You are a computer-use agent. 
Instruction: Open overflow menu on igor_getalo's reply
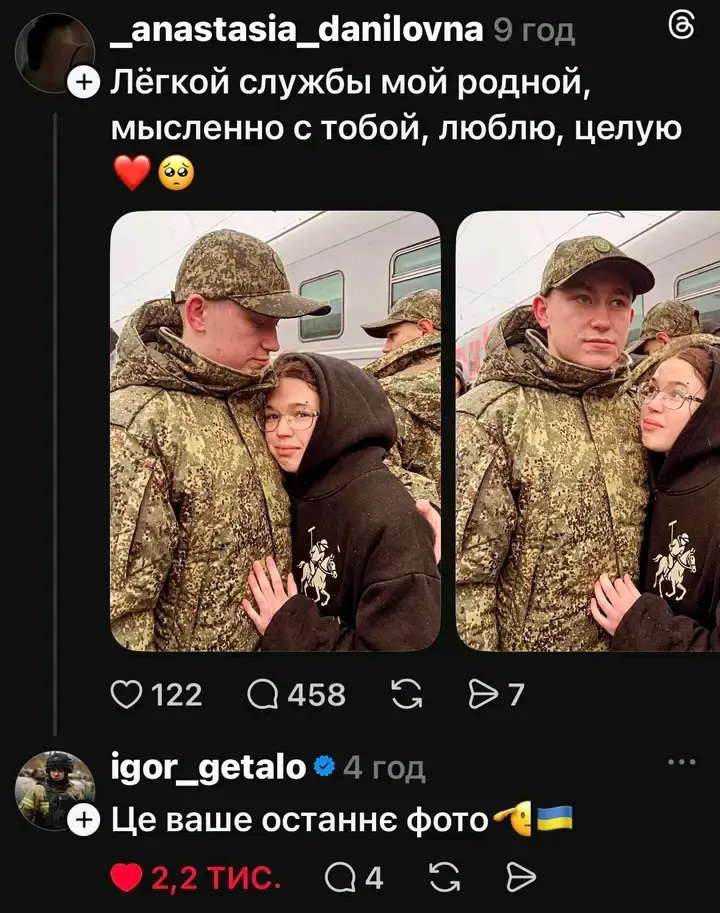pyautogui.click(x=681, y=762)
